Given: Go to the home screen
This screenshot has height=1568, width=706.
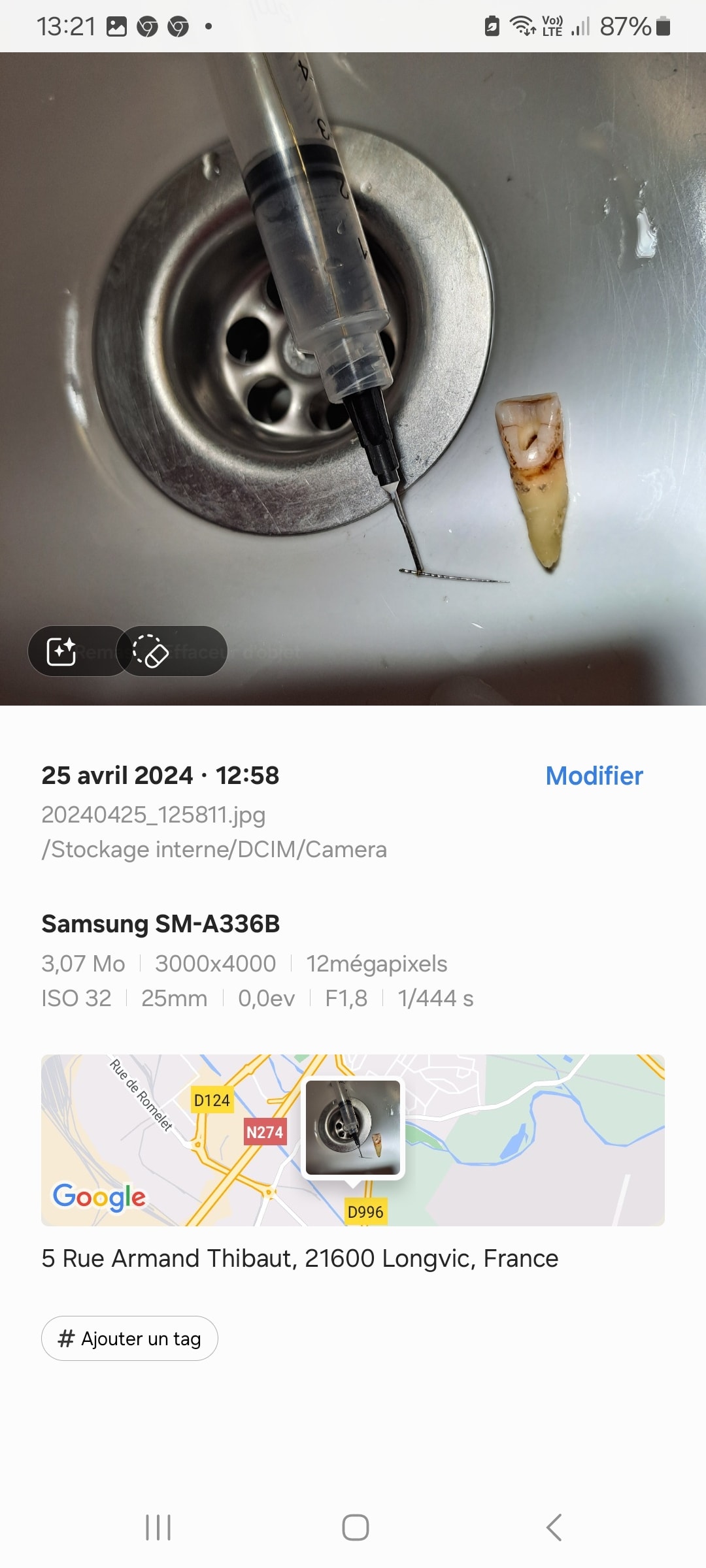Looking at the screenshot, I should (x=355, y=1527).
